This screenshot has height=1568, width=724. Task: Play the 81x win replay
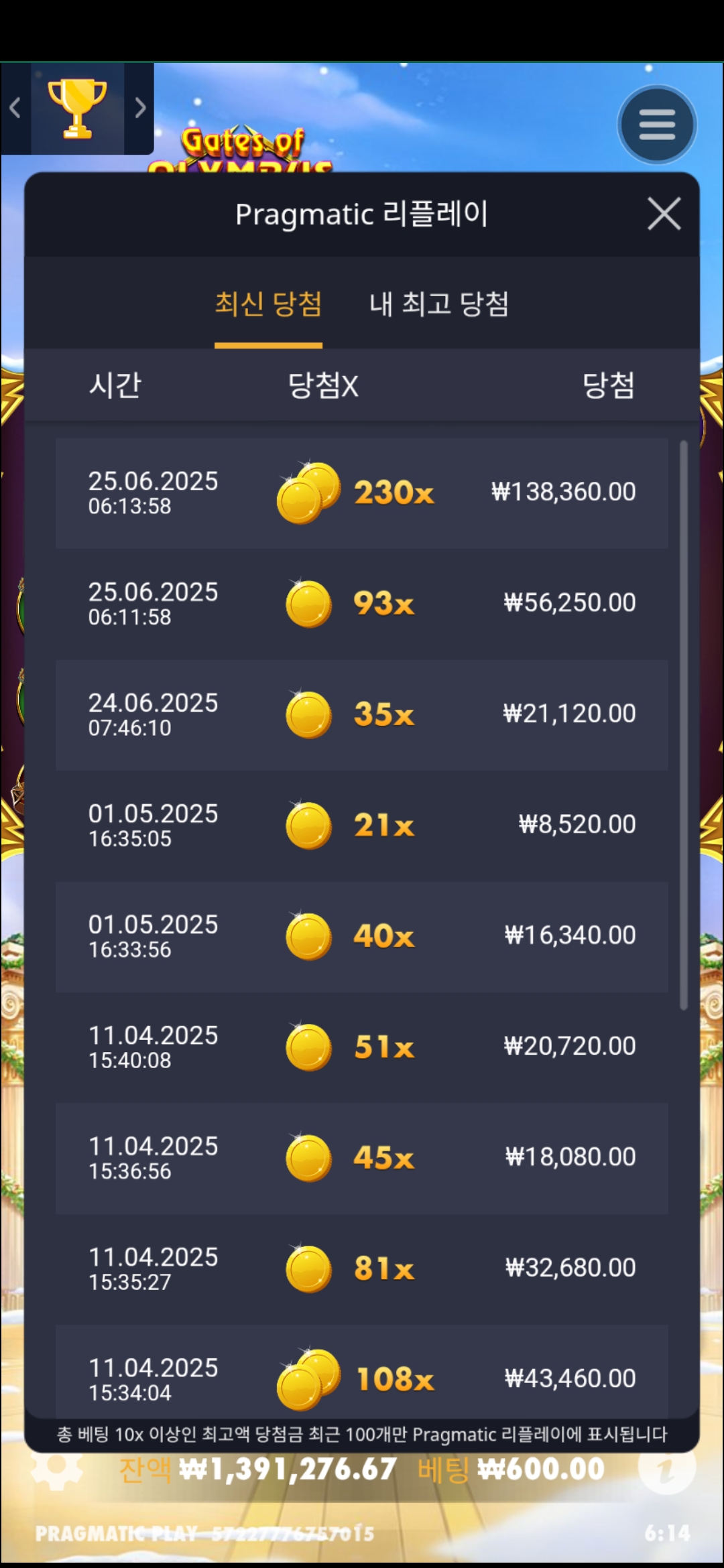(x=362, y=1268)
